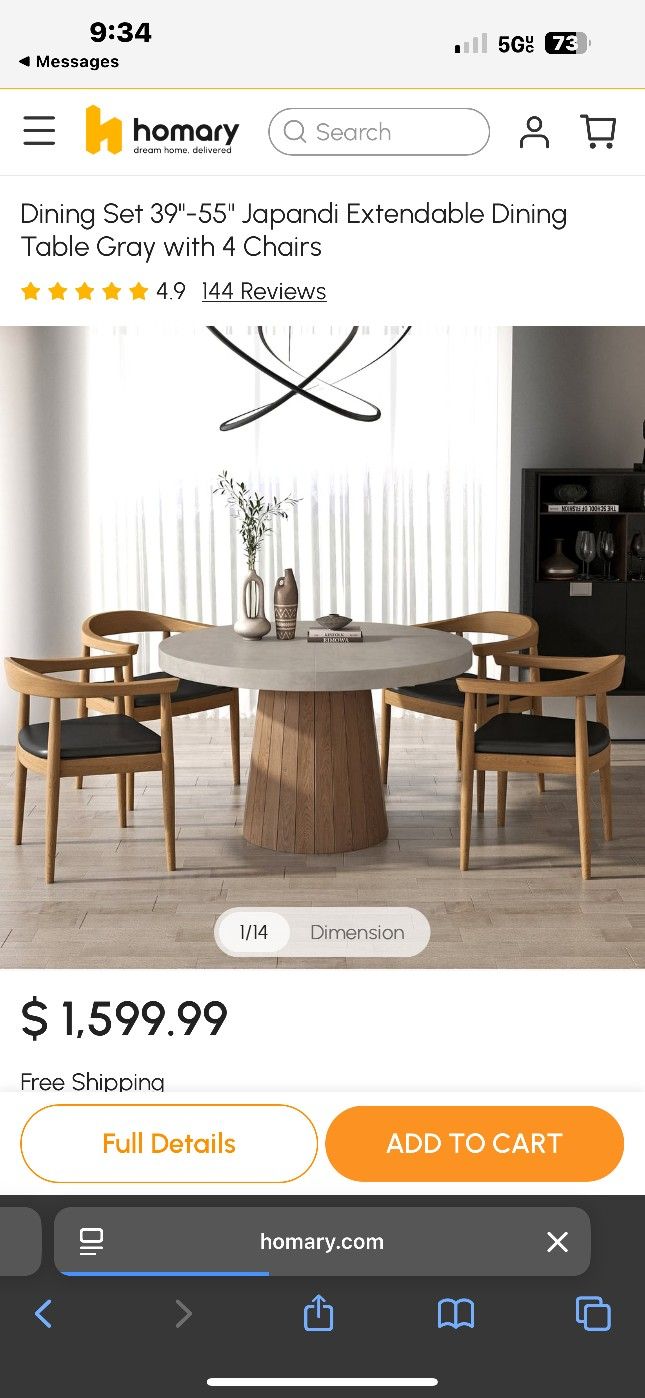Switch to the Dimension image view
The image size is (645, 1398).
(357, 932)
